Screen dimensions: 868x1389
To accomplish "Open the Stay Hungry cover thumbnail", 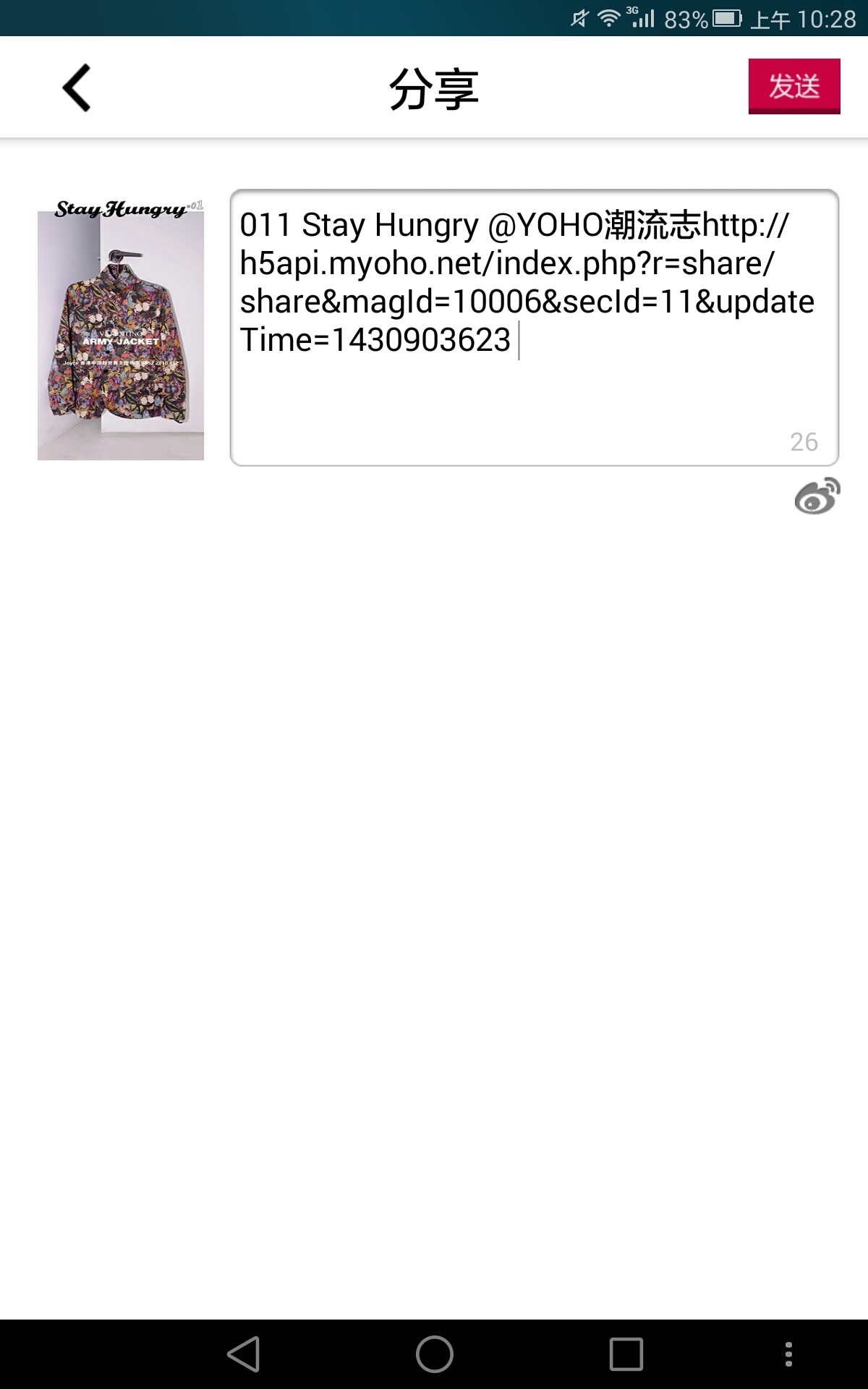I will 121,329.
